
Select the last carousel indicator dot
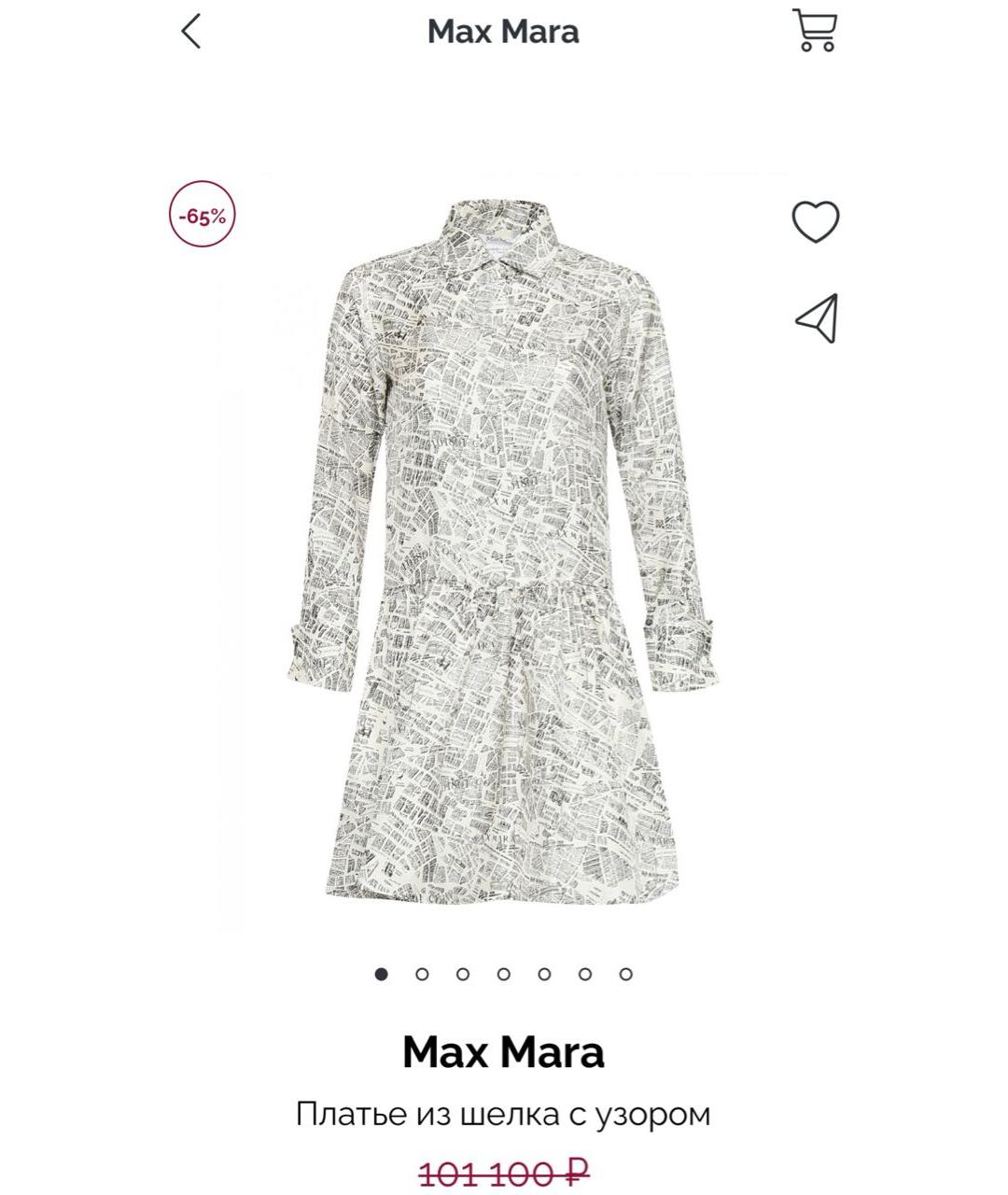click(623, 973)
